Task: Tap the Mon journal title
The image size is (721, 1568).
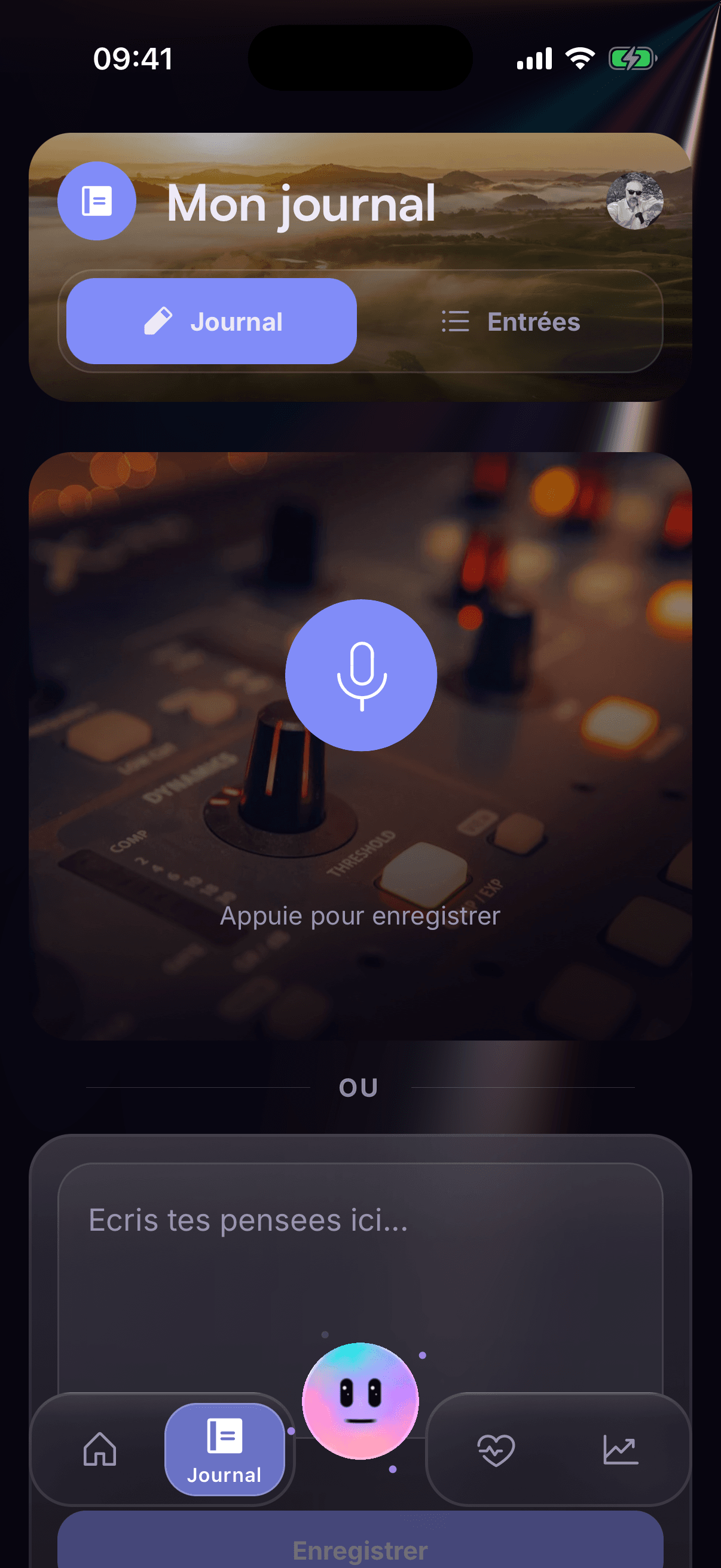Action: coord(301,203)
